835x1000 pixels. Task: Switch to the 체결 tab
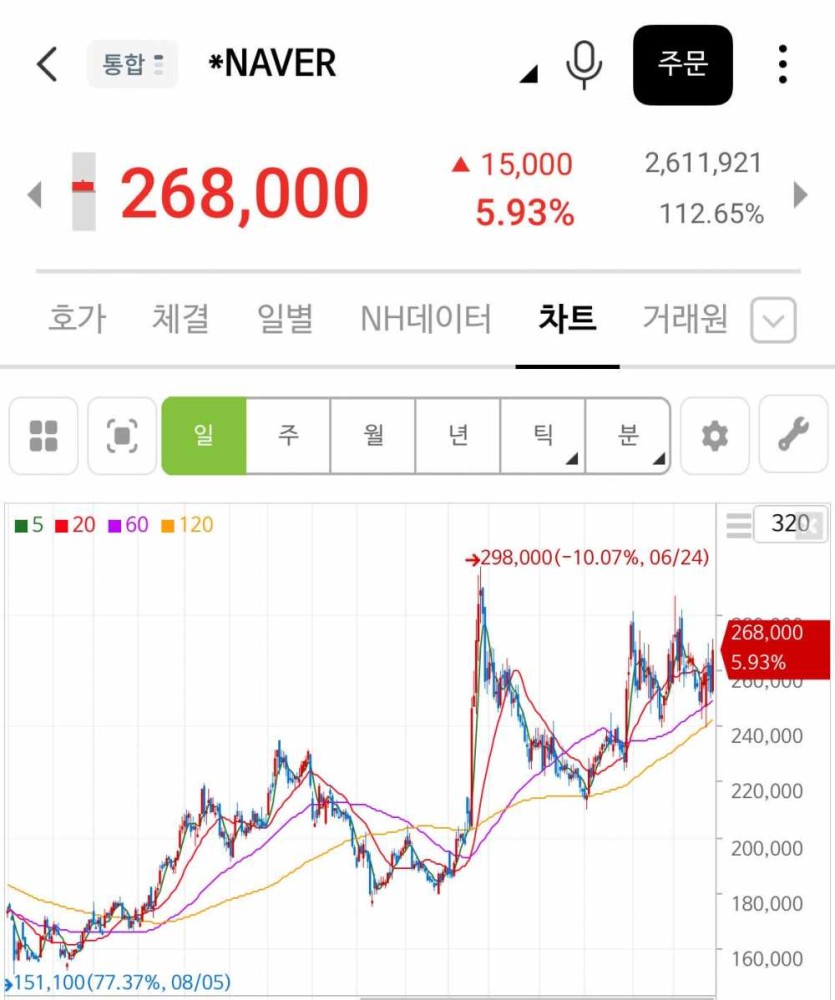coord(181,320)
